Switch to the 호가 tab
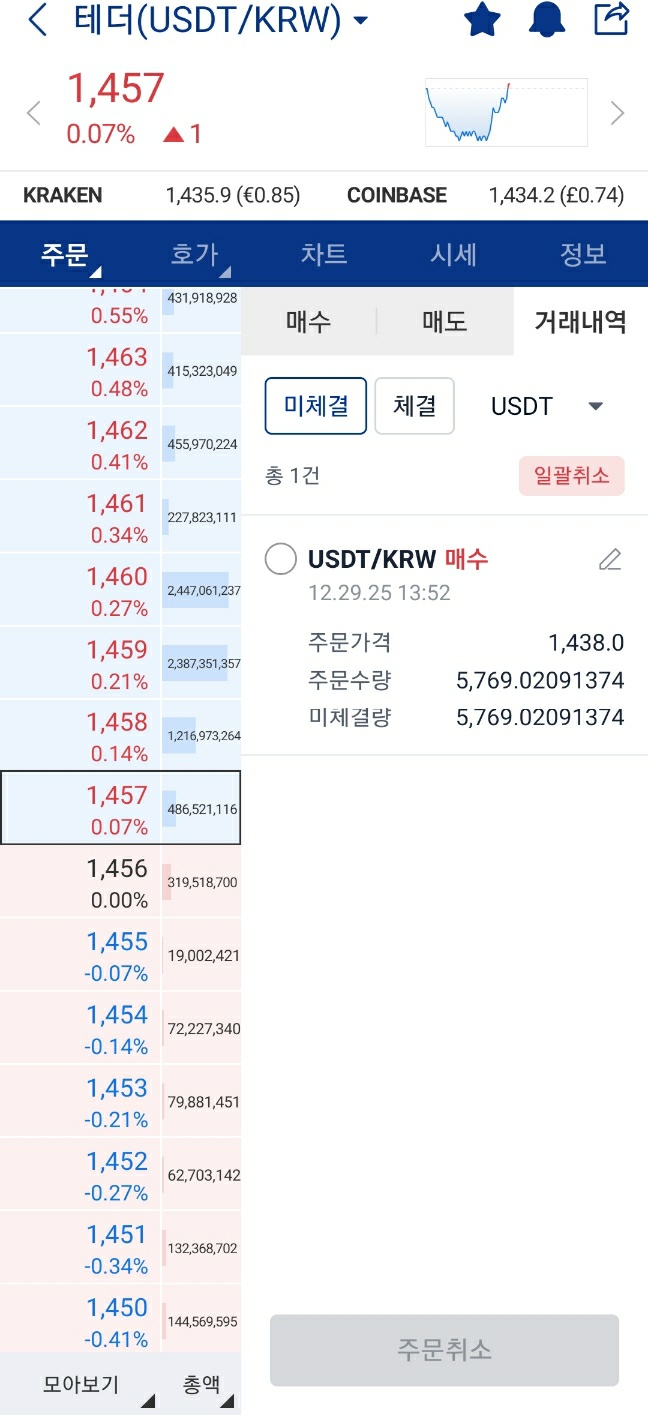This screenshot has height=1419, width=648. [195, 254]
